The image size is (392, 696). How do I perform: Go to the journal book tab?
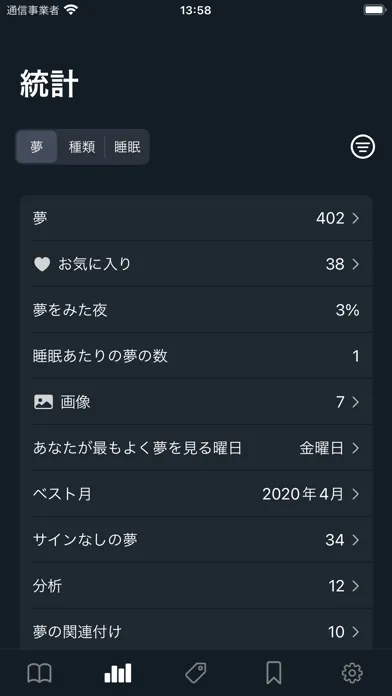coord(40,673)
